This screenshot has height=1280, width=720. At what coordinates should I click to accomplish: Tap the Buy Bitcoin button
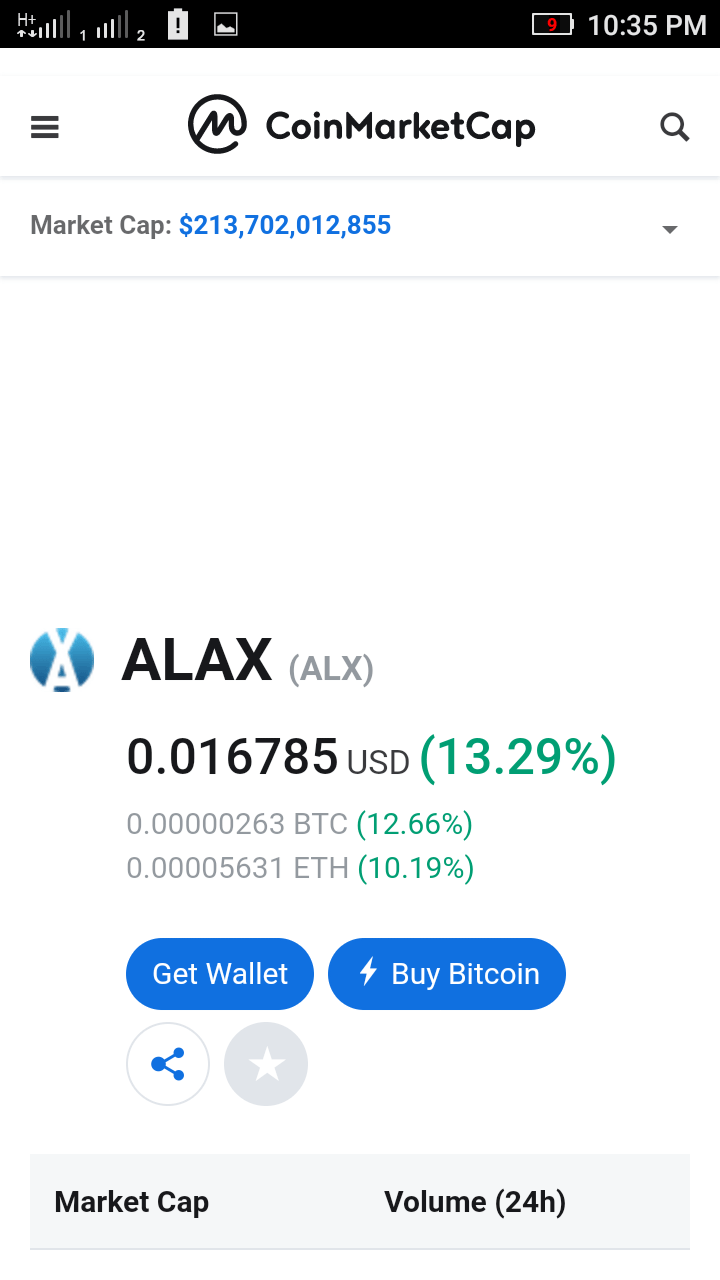point(447,974)
